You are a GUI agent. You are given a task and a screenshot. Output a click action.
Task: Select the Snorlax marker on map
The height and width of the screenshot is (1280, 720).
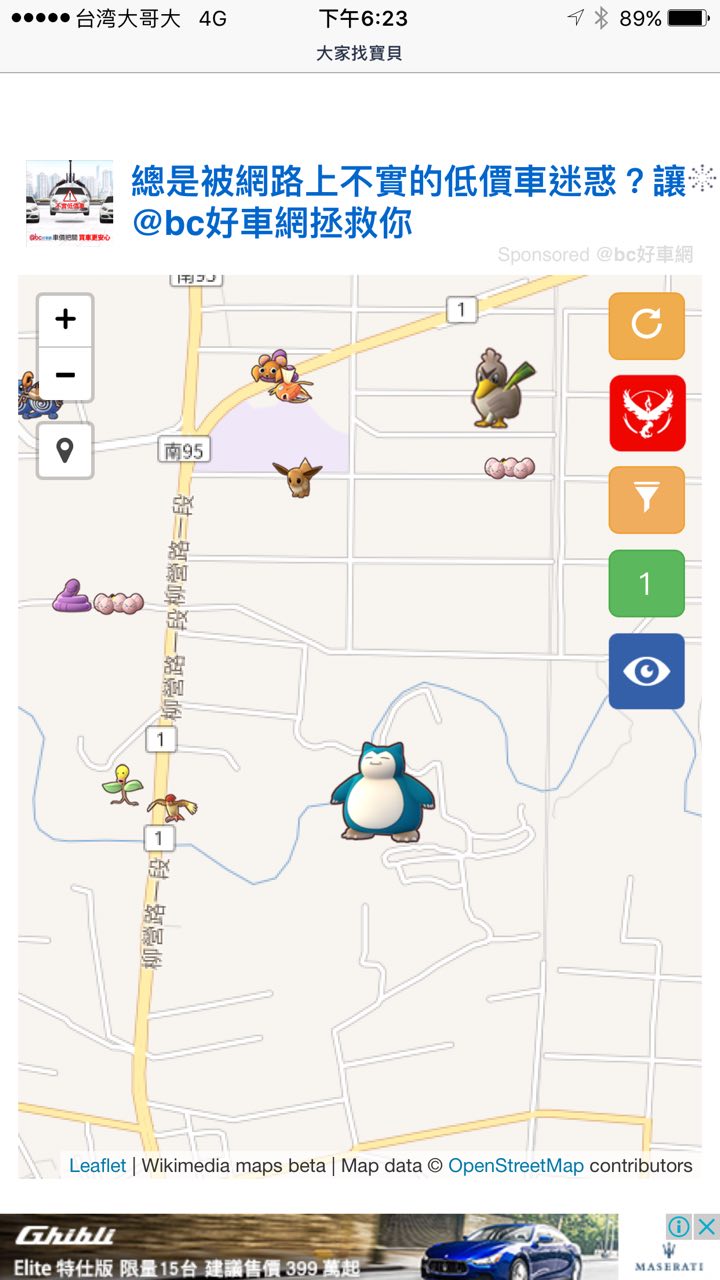(x=382, y=792)
